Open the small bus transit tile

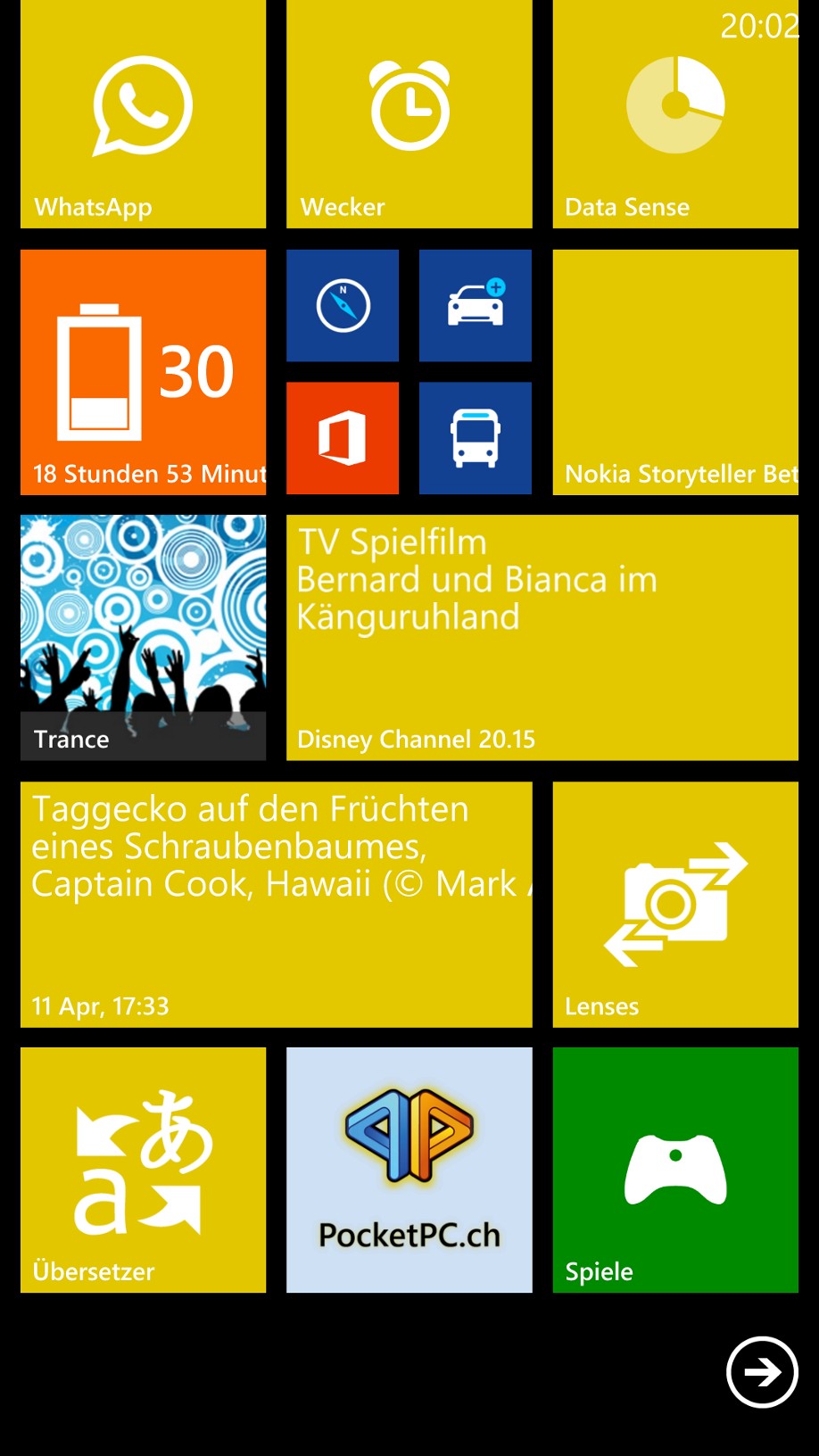tap(476, 438)
